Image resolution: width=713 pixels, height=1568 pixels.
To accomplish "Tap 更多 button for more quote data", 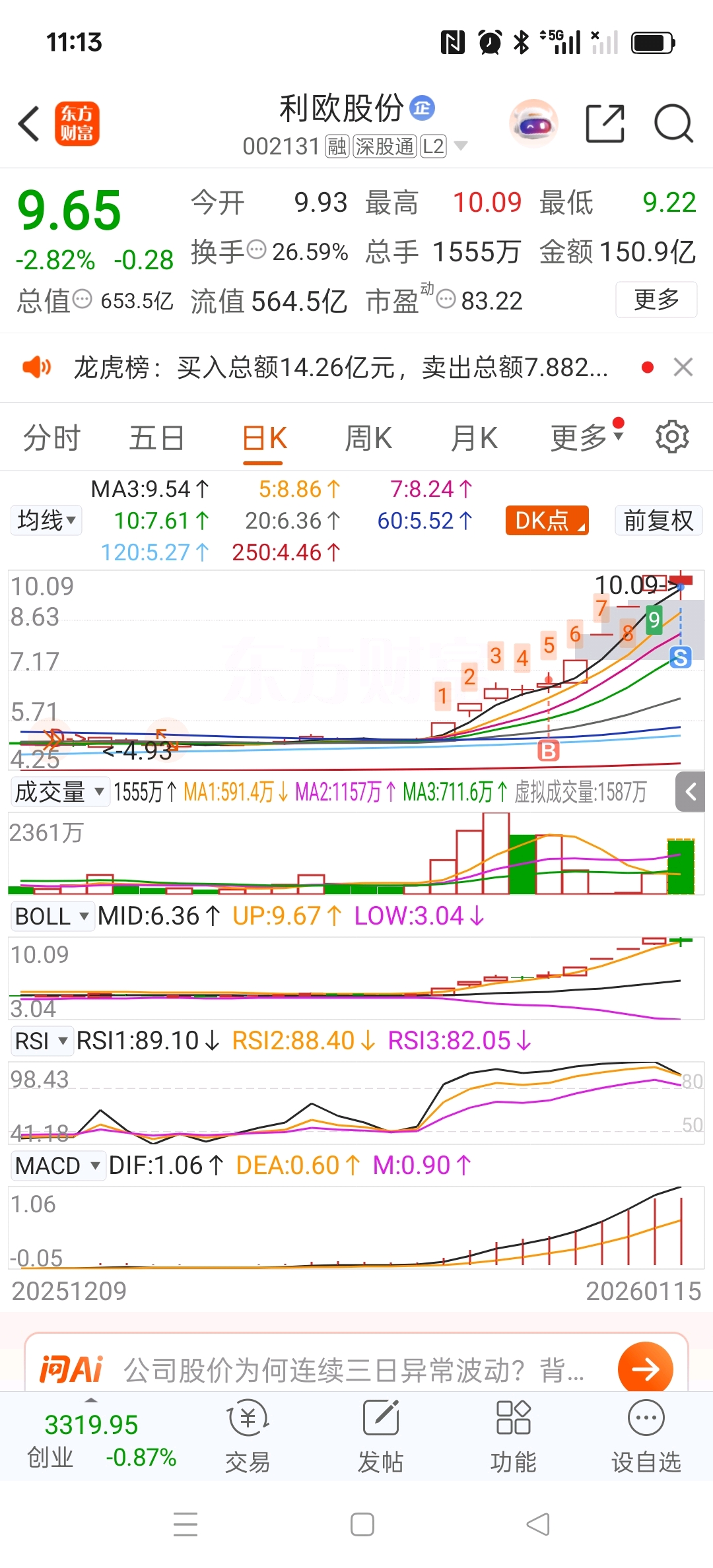I will 656,300.
